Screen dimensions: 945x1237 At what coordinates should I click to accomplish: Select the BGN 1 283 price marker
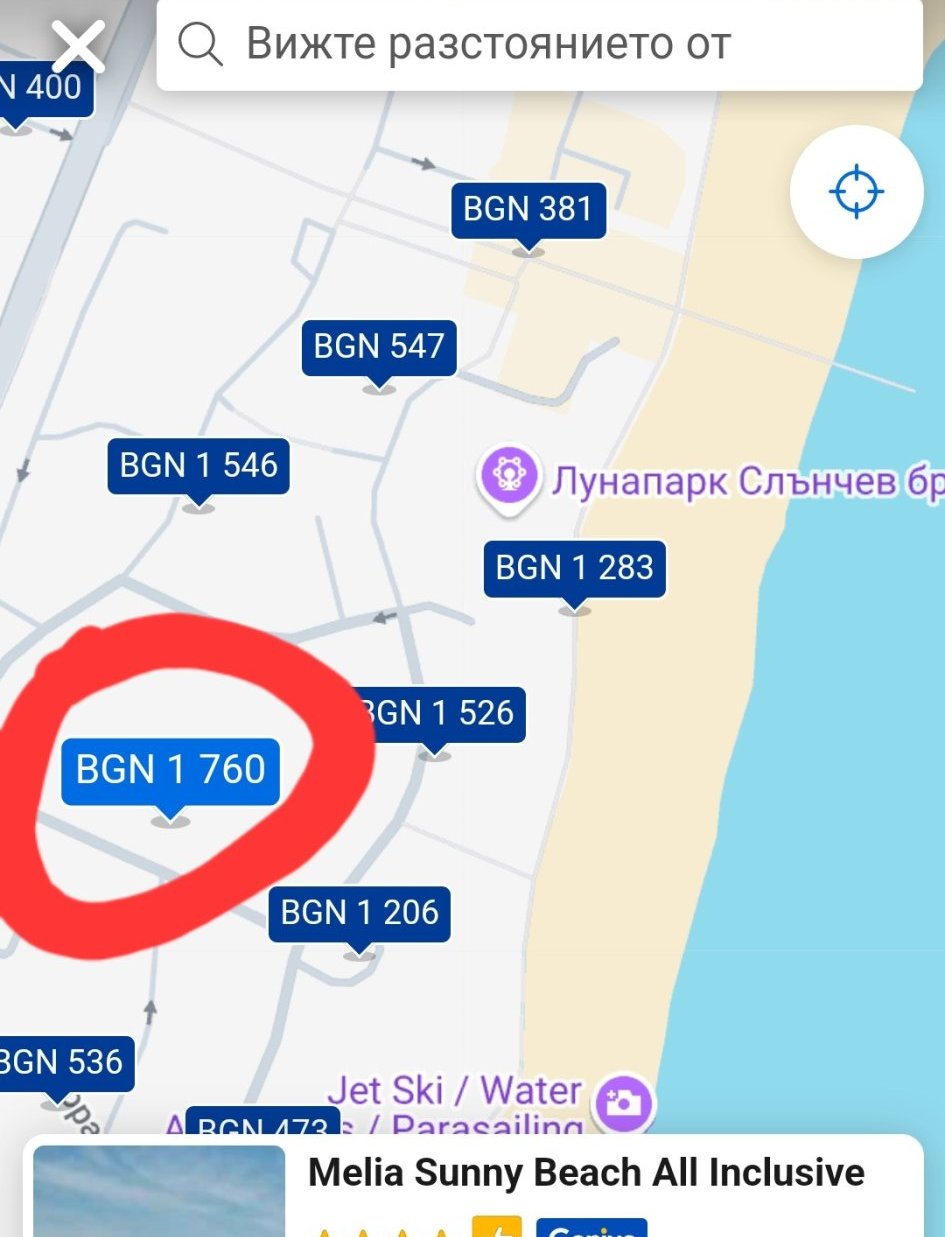(574, 568)
